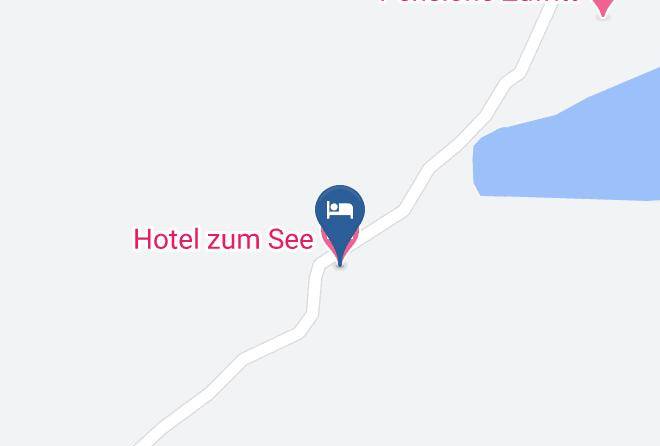Open the Hotel zum See place label
This screenshot has height=446, width=660.
pyautogui.click(x=224, y=239)
